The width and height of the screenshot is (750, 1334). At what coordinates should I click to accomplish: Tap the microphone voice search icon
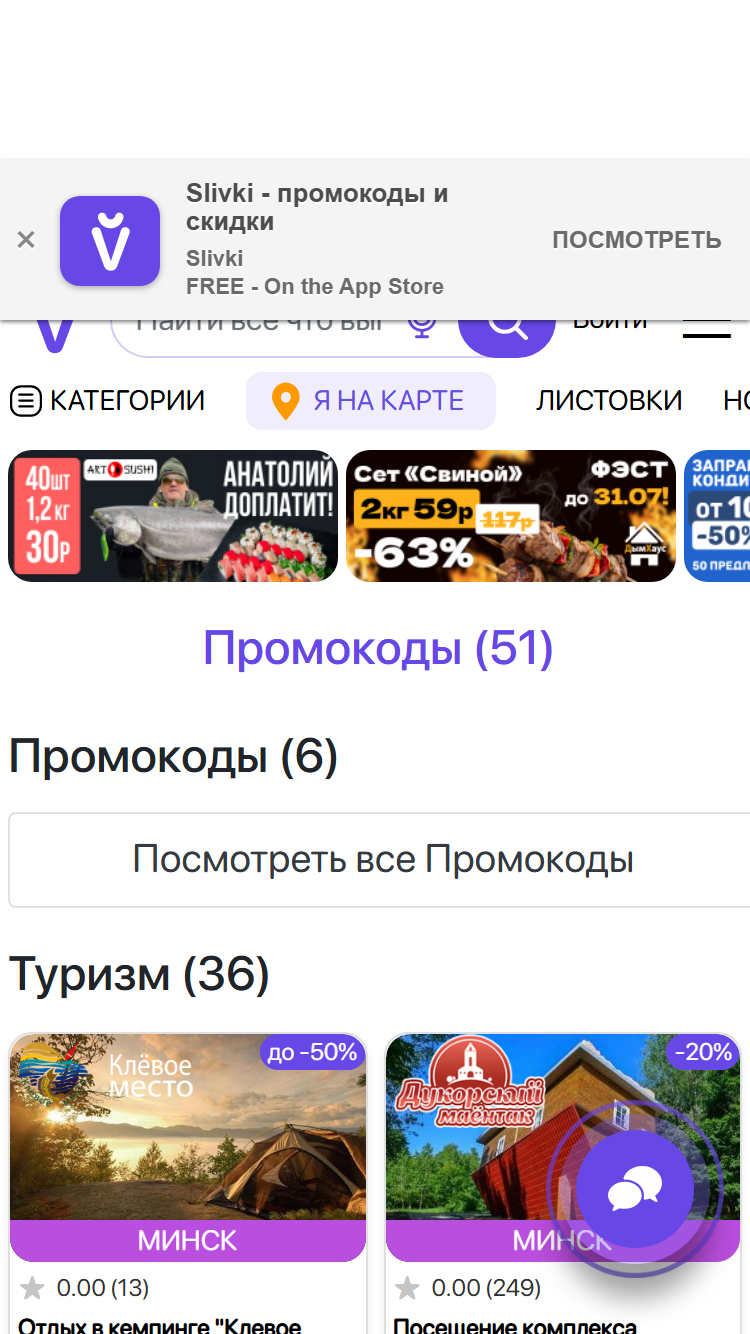coord(423,328)
